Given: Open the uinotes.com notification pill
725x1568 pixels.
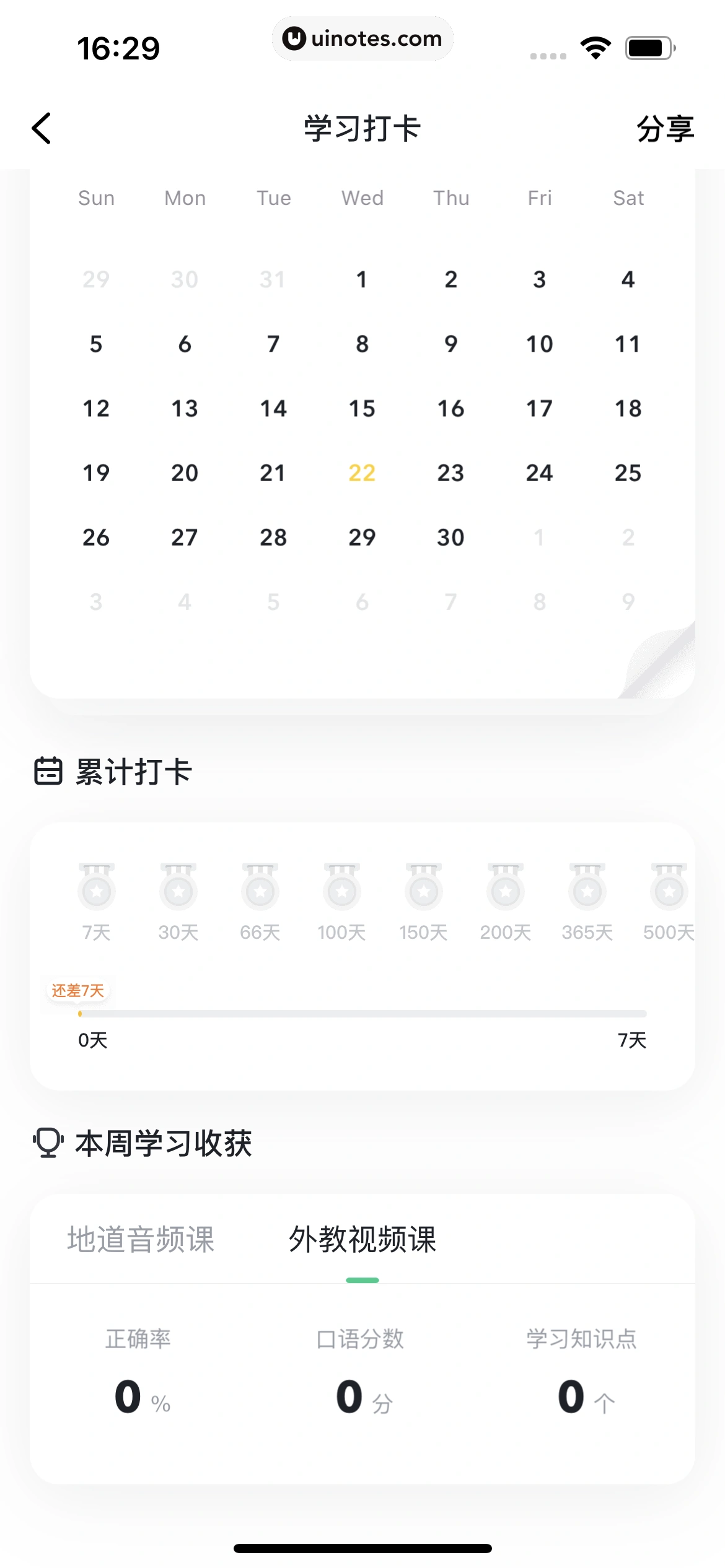Looking at the screenshot, I should [362, 38].
